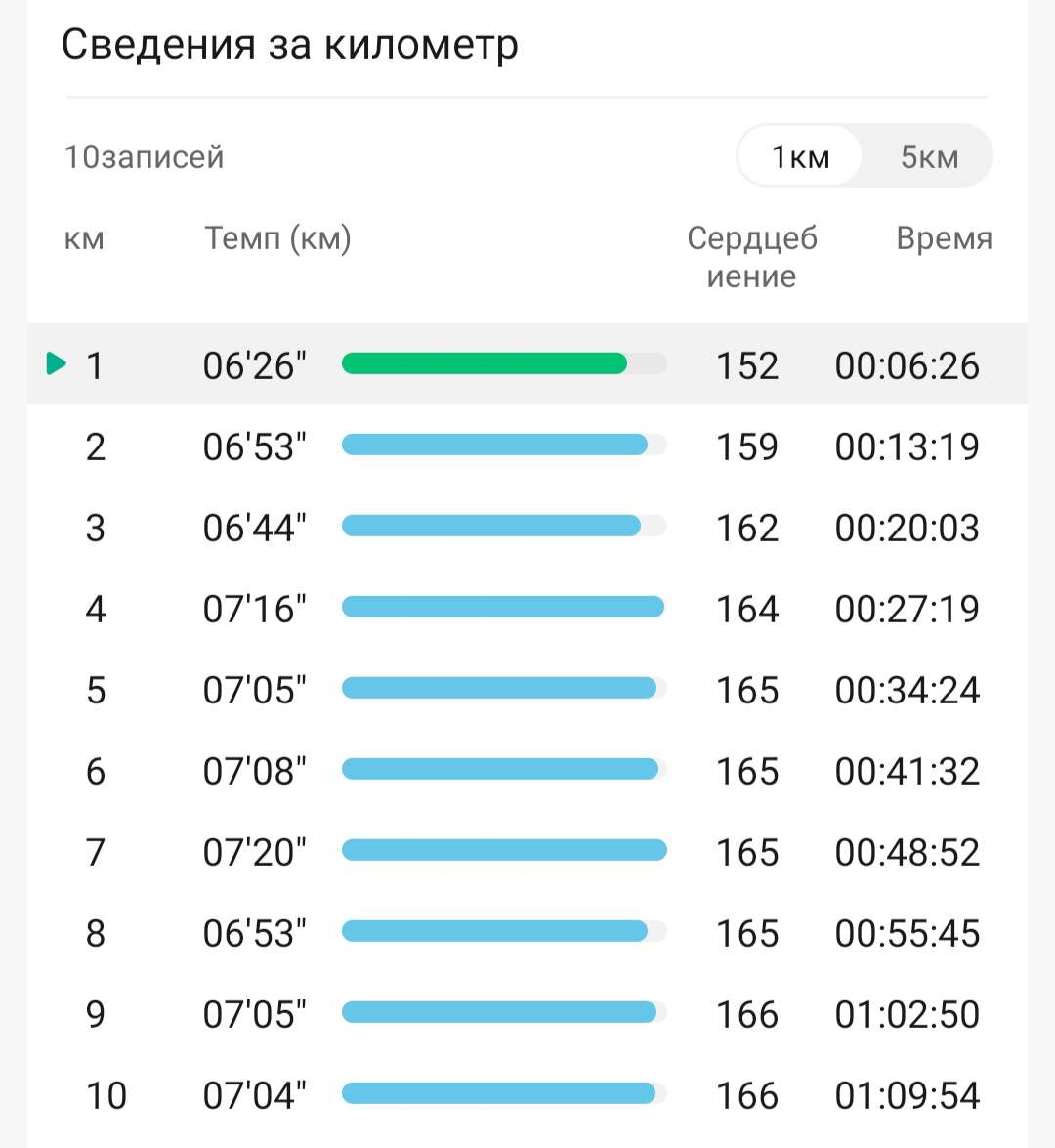
Task: Switch to the 5км split view
Action: point(928,156)
